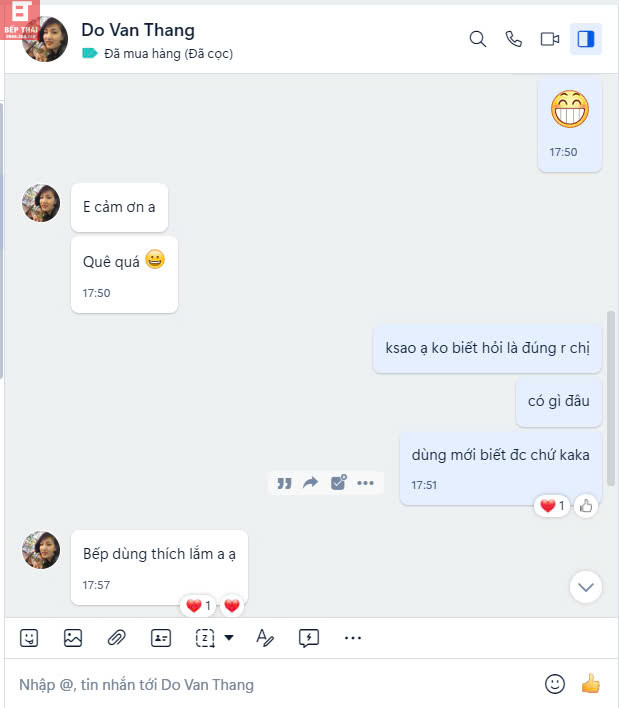This screenshot has height=708, width=619.
Task: Open more options for the kaka message
Action: pyautogui.click(x=365, y=483)
